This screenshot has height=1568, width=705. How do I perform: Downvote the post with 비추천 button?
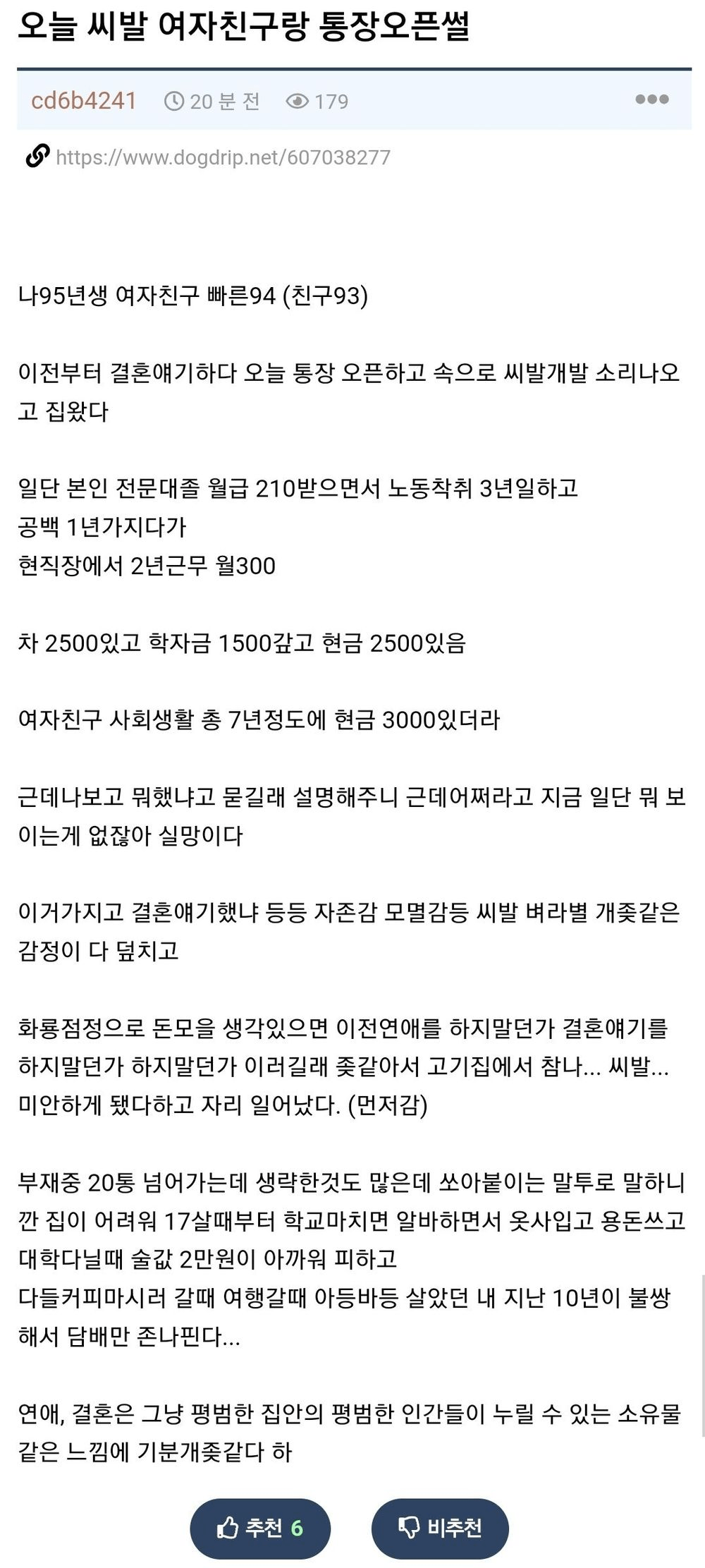(x=440, y=1529)
